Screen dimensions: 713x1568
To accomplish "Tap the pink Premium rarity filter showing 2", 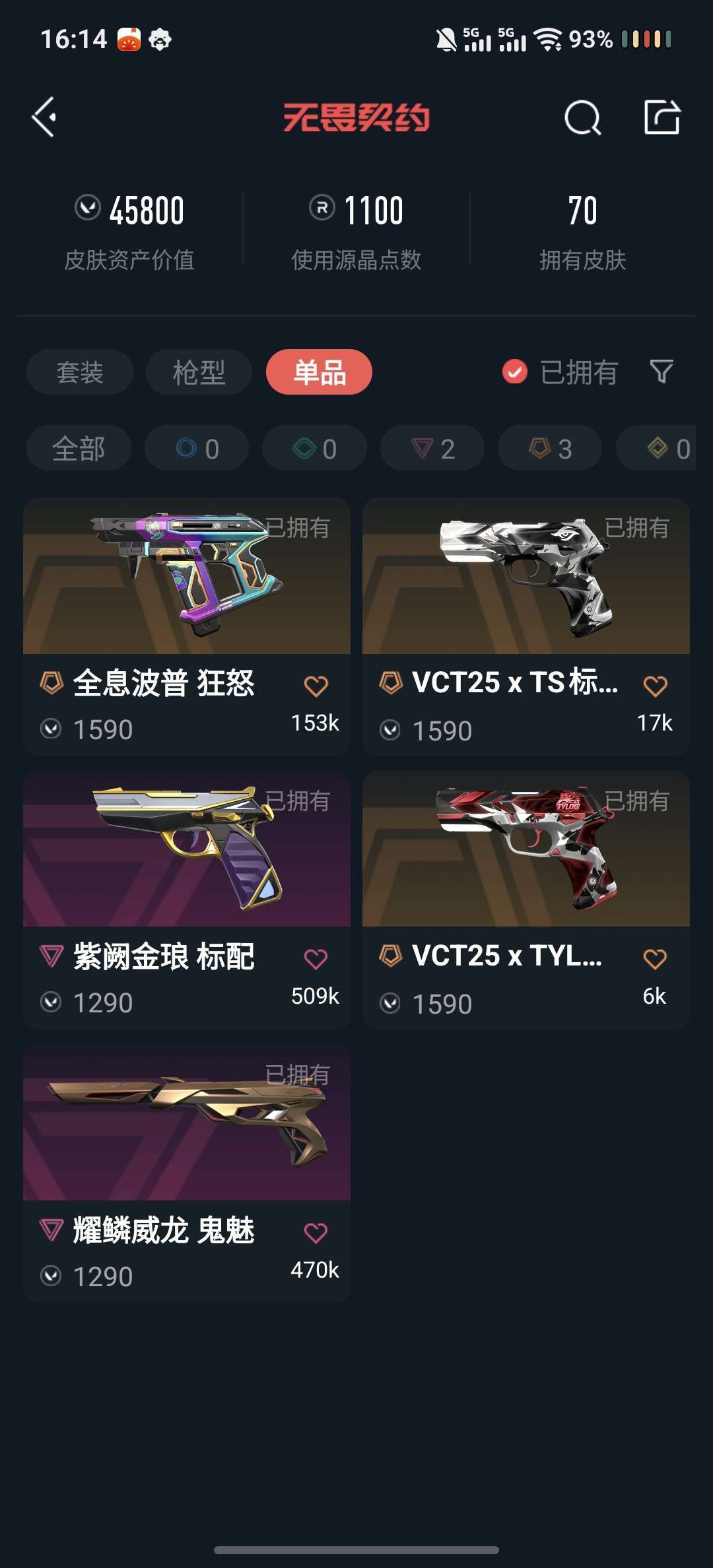I will (431, 447).
